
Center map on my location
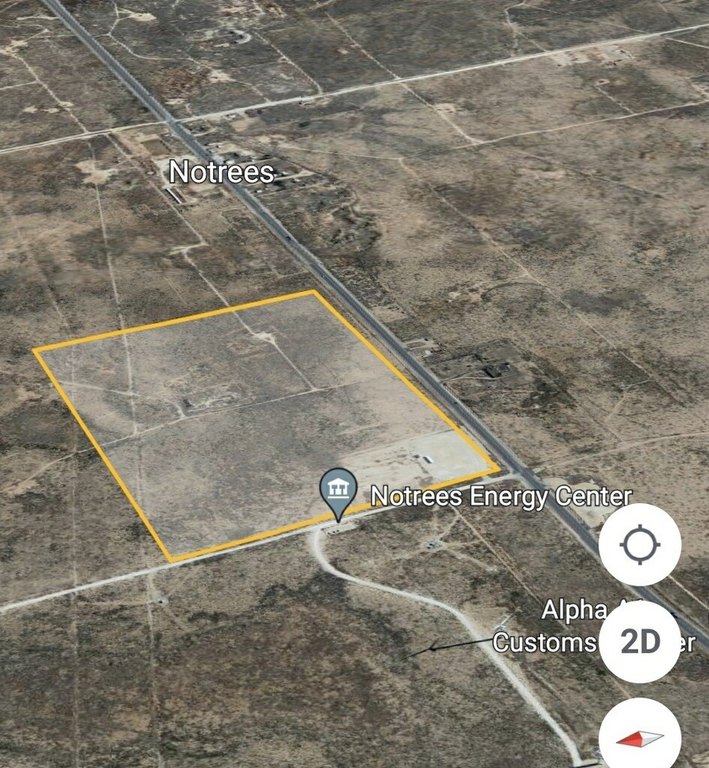coord(640,545)
